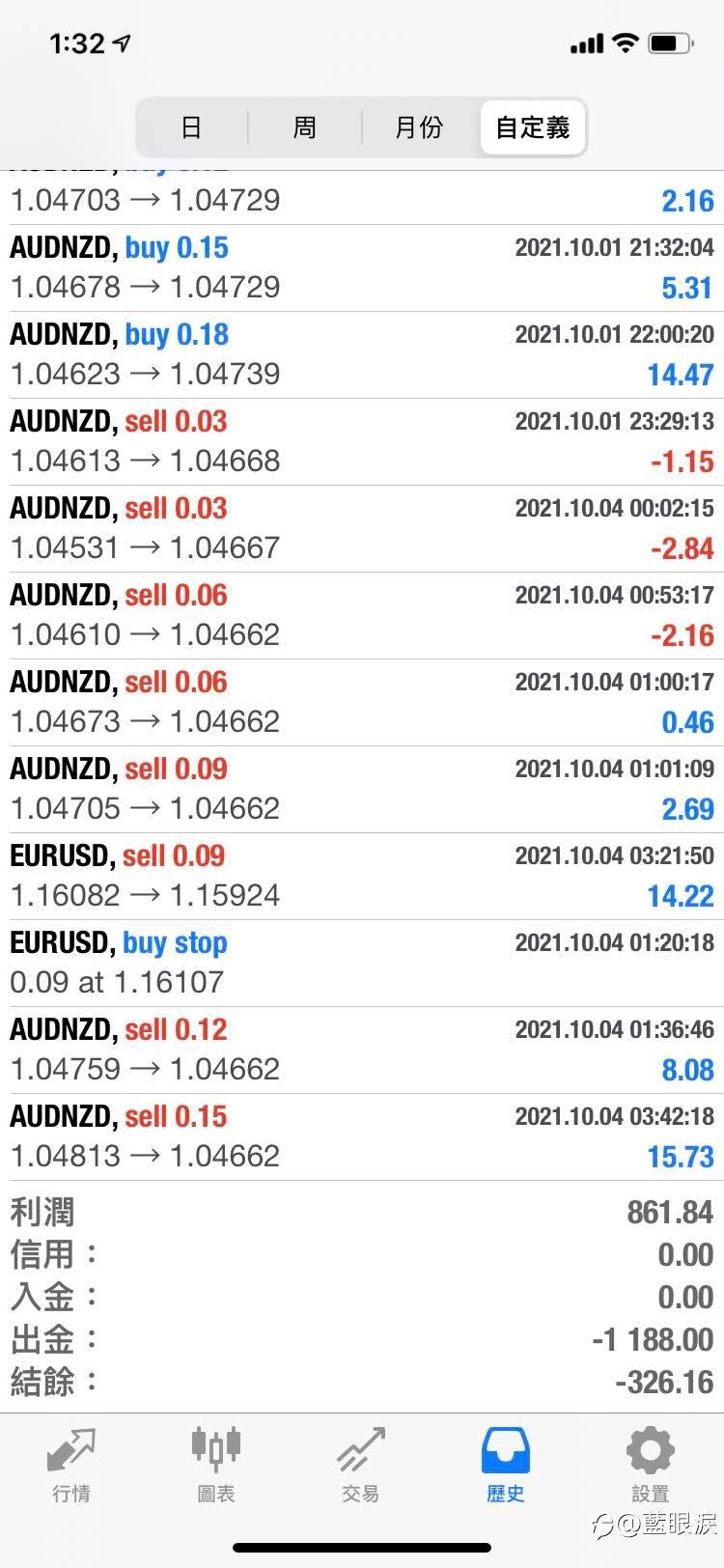Select the 周 period segment
Image resolution: width=724 pixels, height=1568 pixels.
tap(305, 127)
